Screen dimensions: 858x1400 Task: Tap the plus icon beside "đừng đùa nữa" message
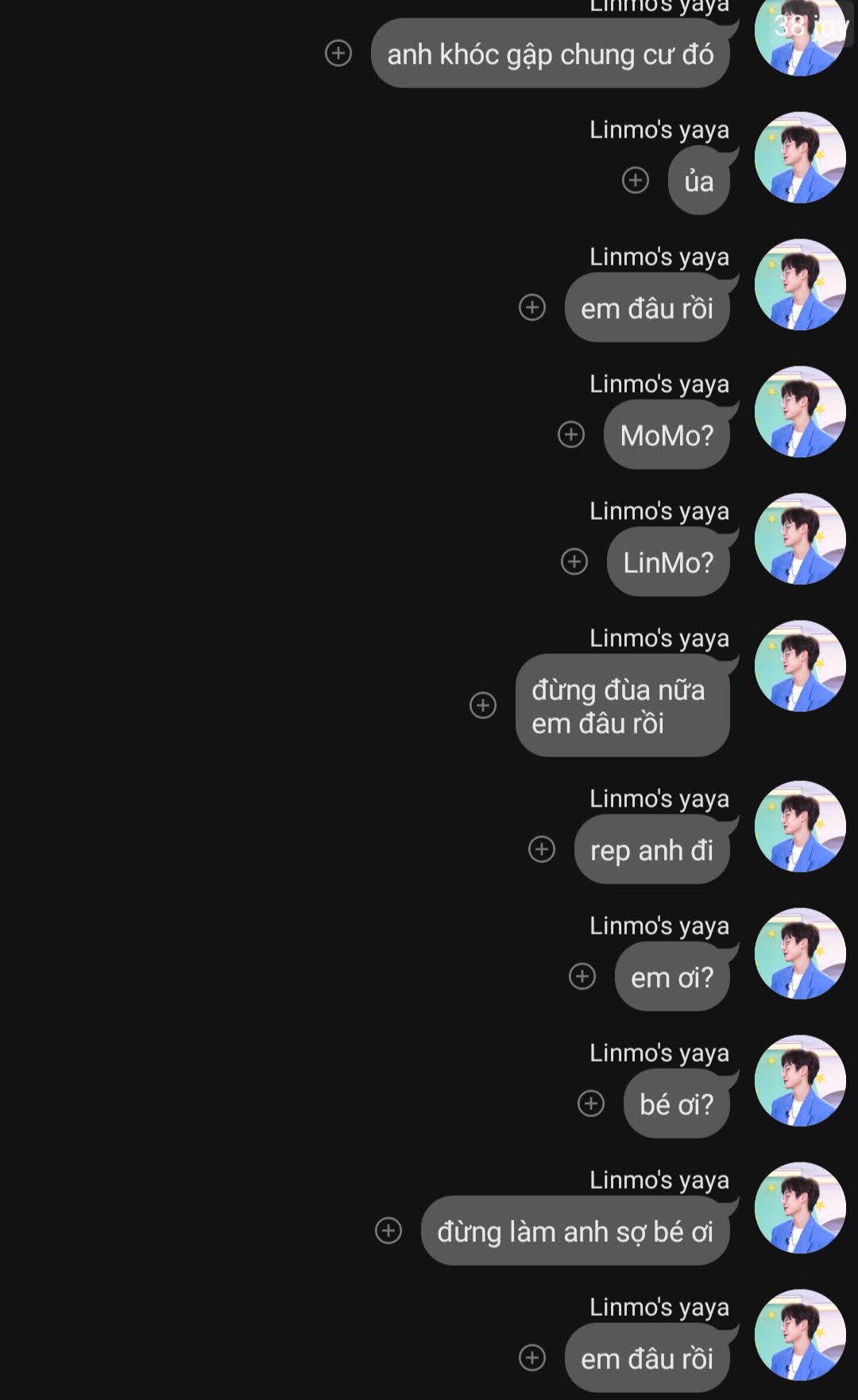pyautogui.click(x=483, y=705)
